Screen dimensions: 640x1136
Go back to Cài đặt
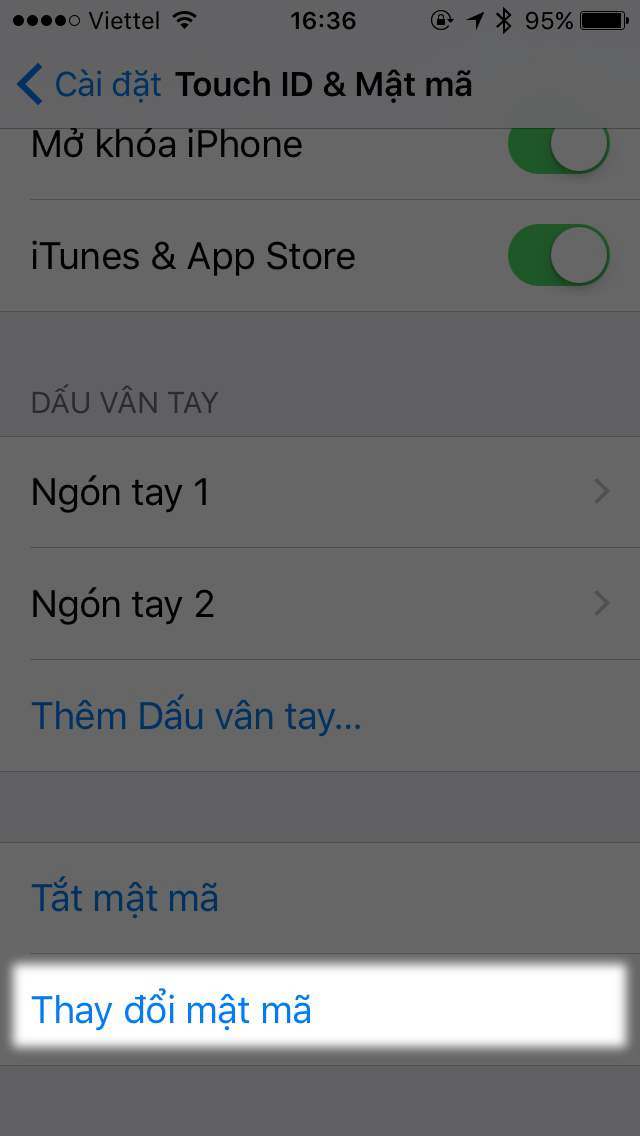(x=90, y=85)
